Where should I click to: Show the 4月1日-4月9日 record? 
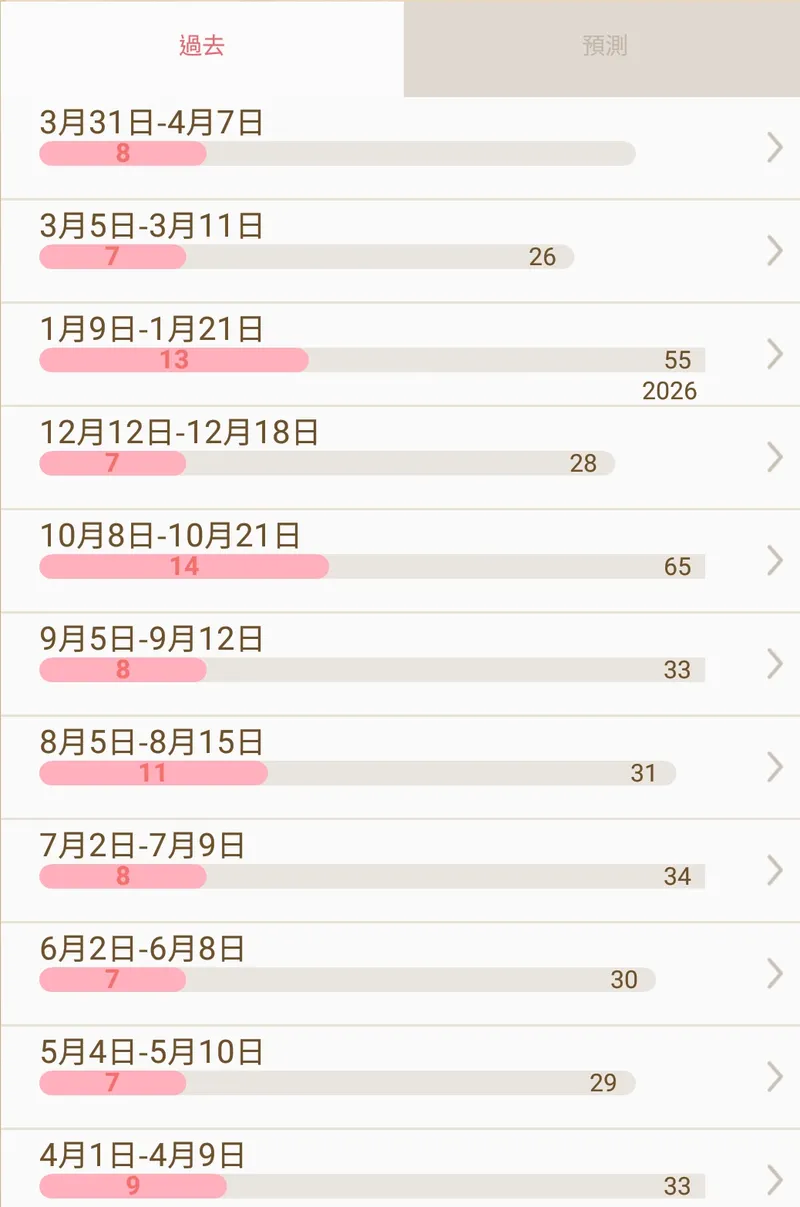pyautogui.click(x=400, y=1170)
